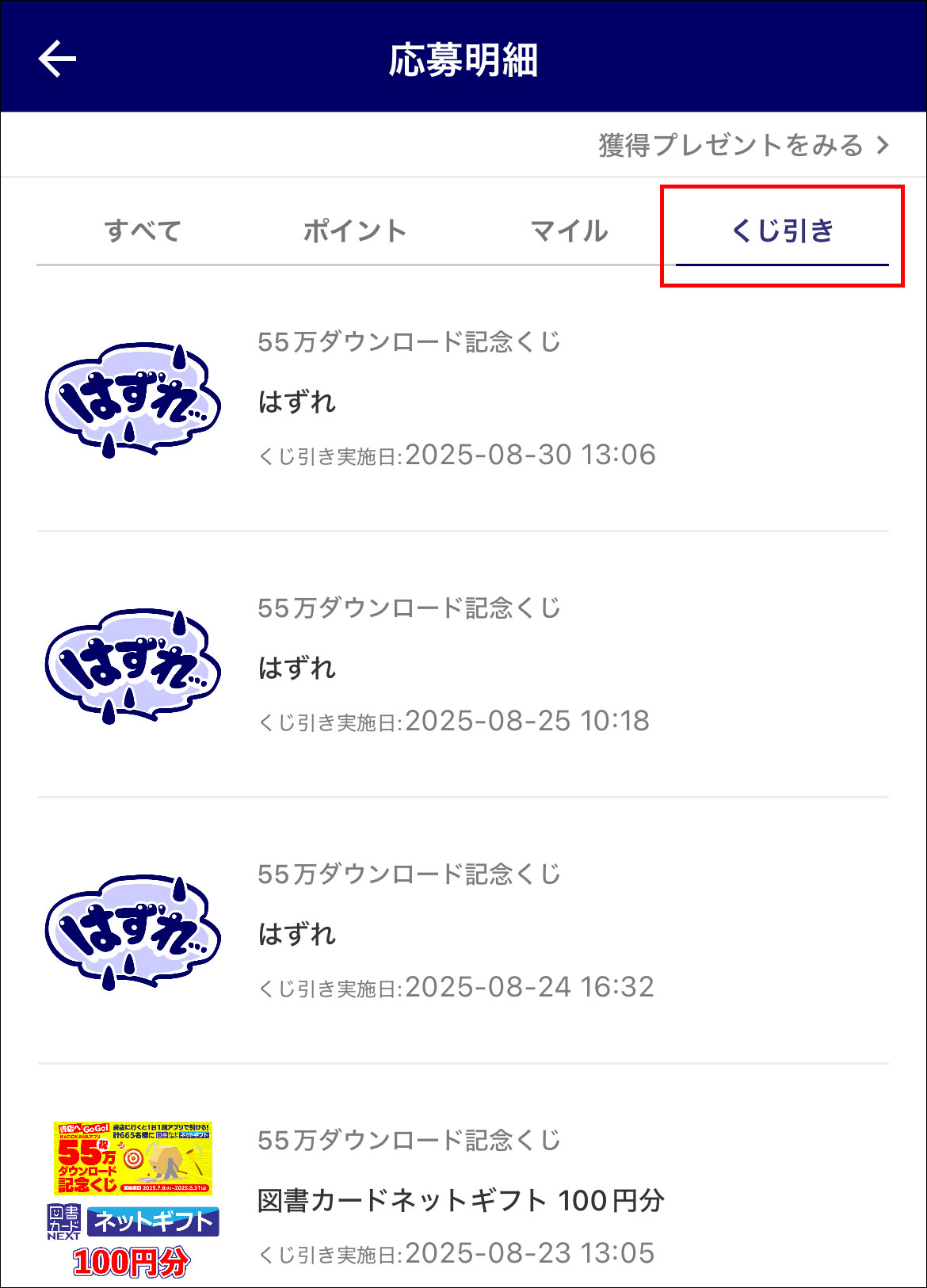Viewport: 927px width, 1288px height.
Task: Switch to the すべて tab
Action: (x=143, y=231)
